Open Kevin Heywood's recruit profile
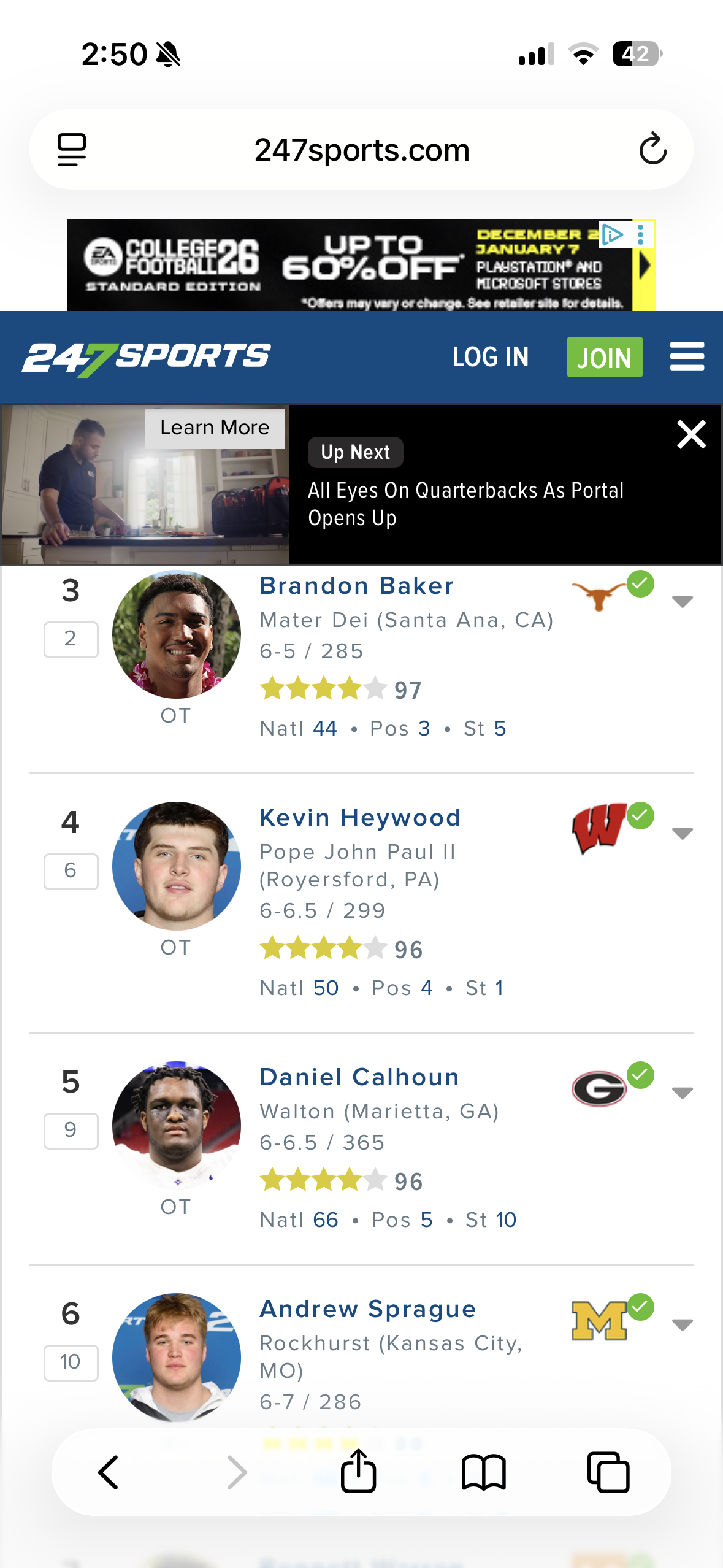This screenshot has height=1568, width=723. (x=360, y=818)
